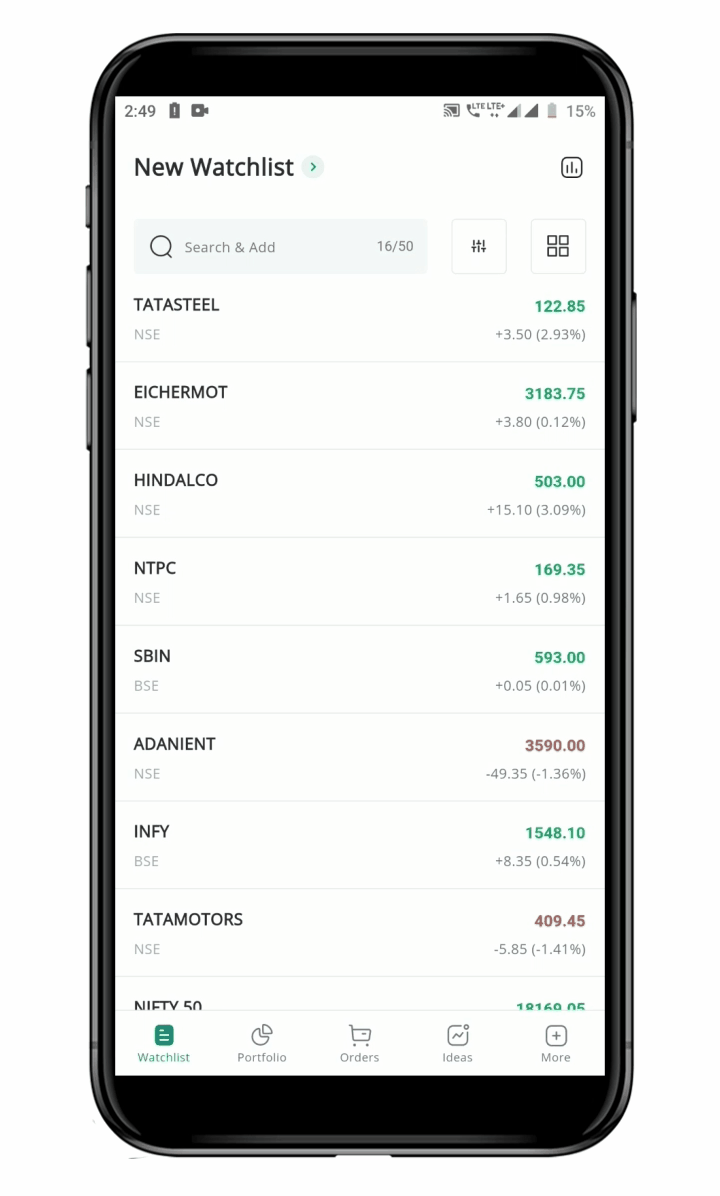
Task: Switch to grid view layout
Action: coord(558,246)
